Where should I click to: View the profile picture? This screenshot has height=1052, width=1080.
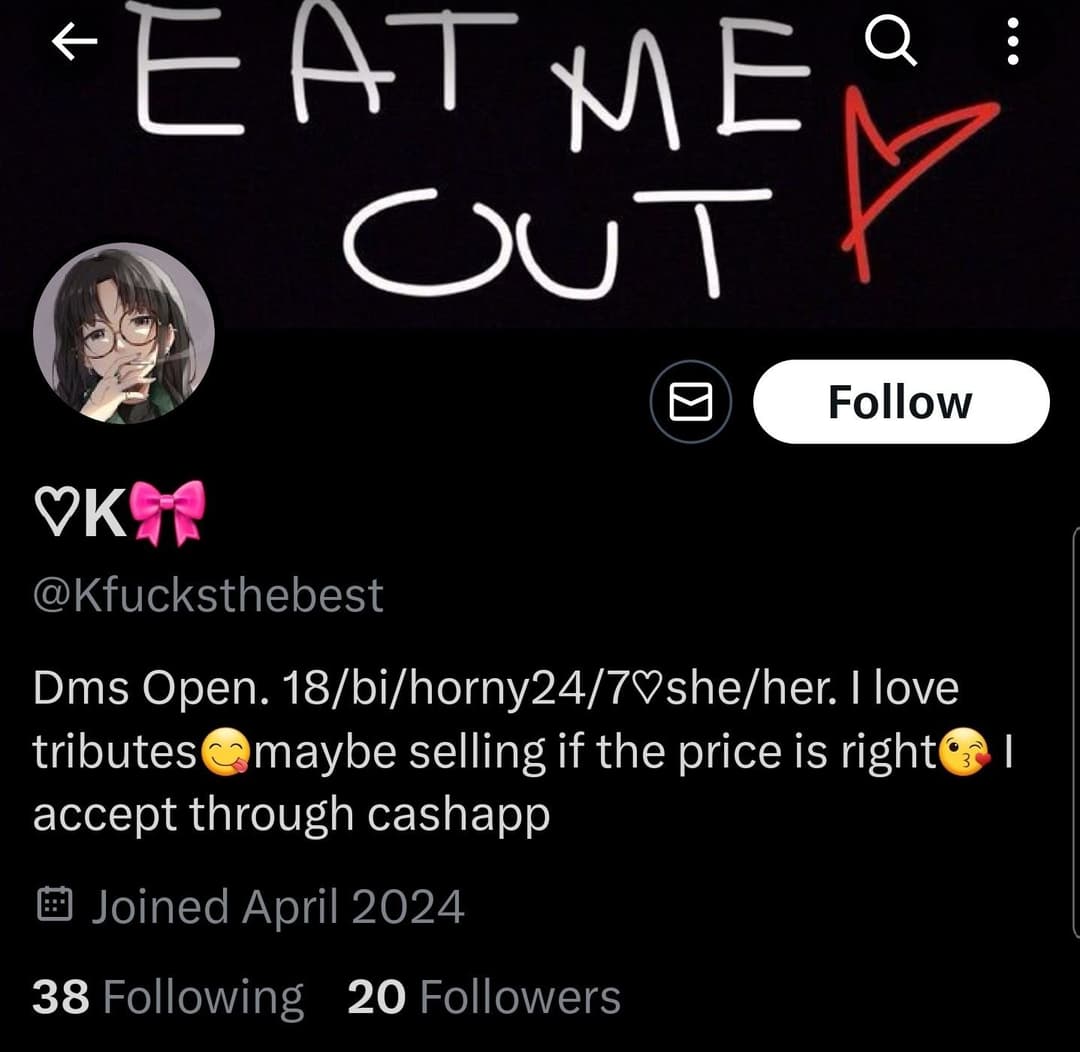(123, 333)
